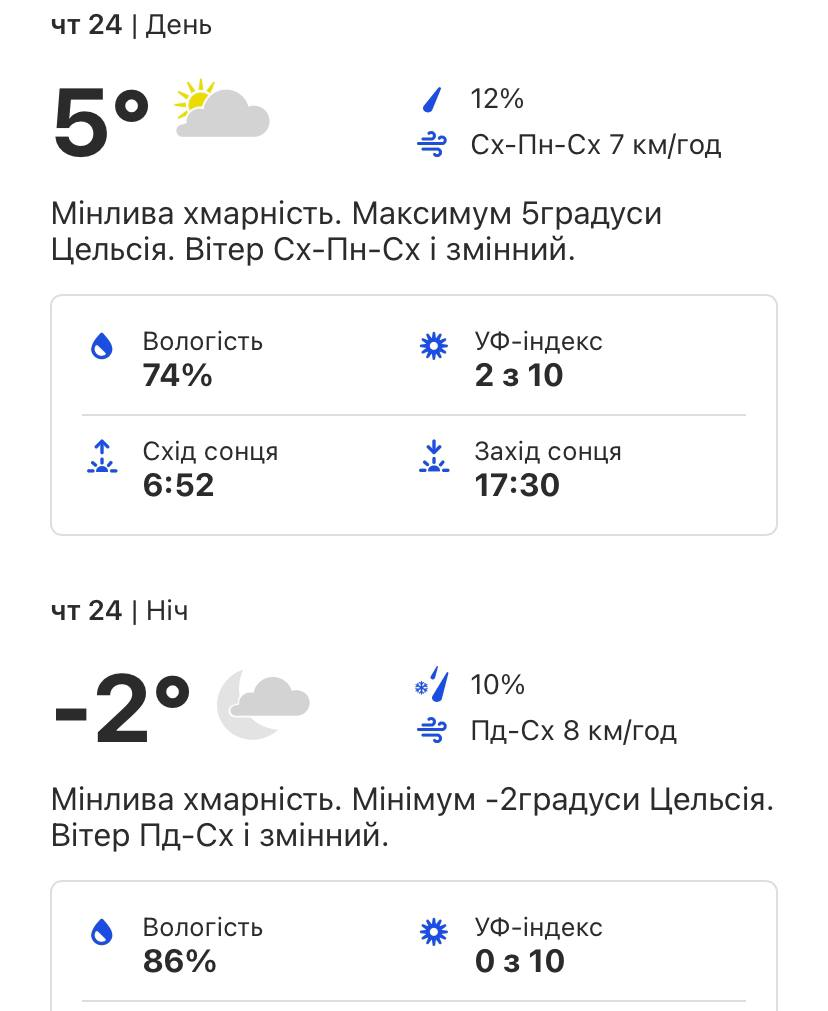Click the UV index sun icon labeled УФ-індекс
This screenshot has height=1011, width=828.
pyautogui.click(x=433, y=345)
